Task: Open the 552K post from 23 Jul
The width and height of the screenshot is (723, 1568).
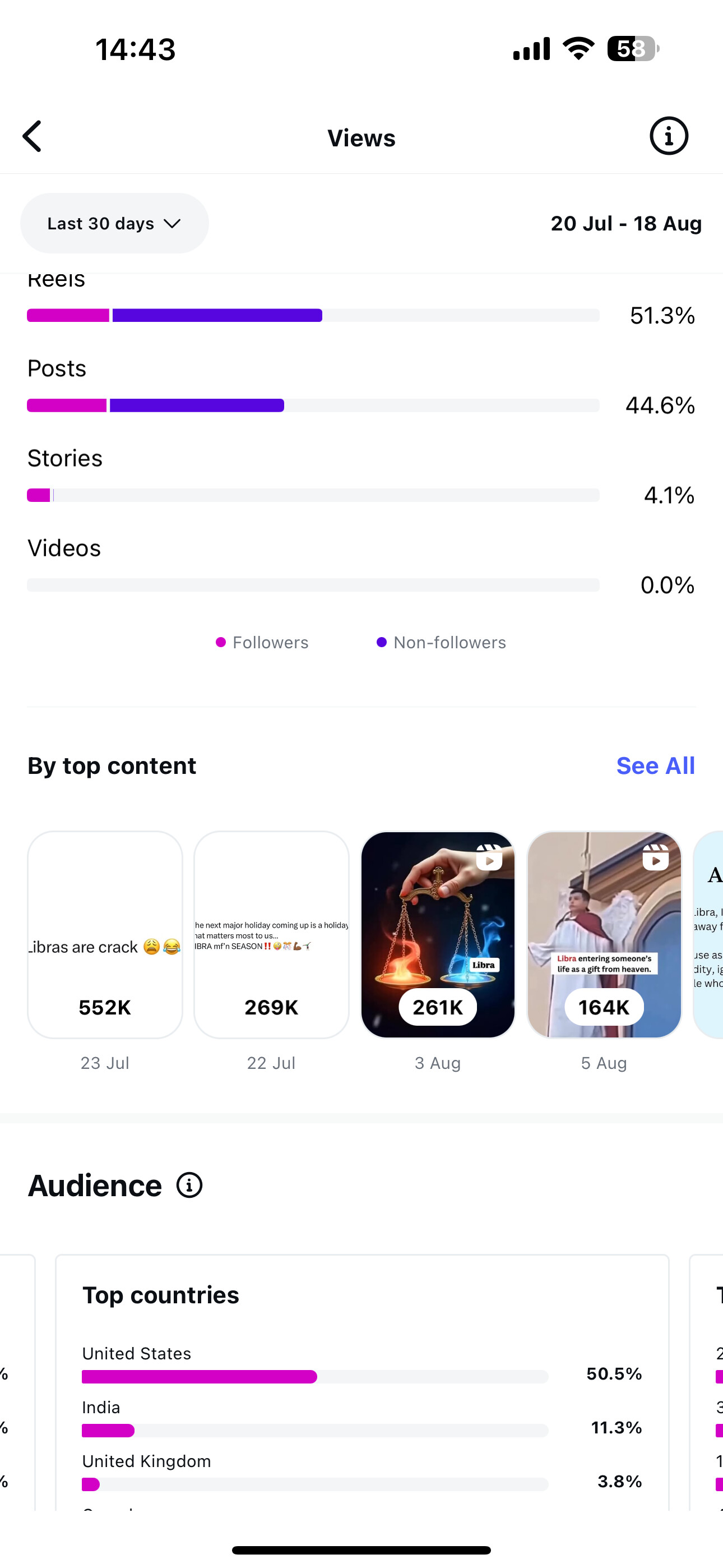Action: point(105,934)
